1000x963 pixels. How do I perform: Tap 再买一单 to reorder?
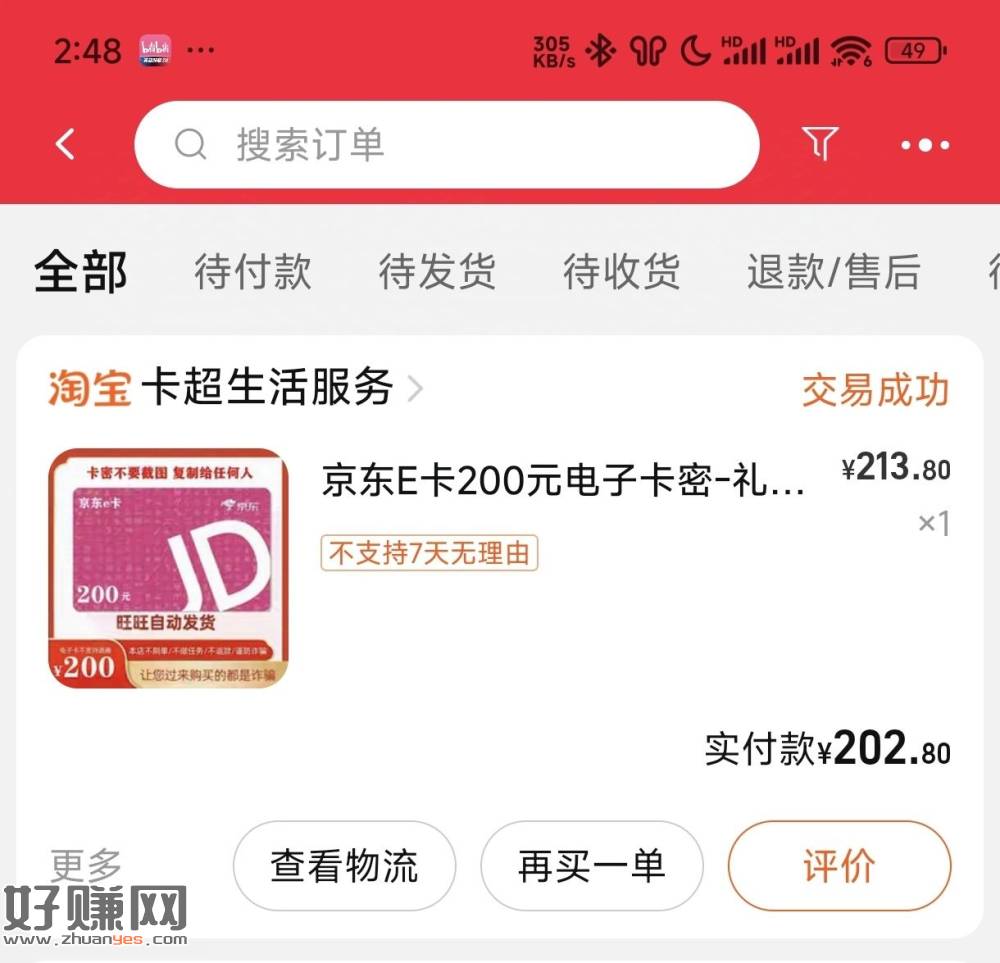pyautogui.click(x=591, y=866)
